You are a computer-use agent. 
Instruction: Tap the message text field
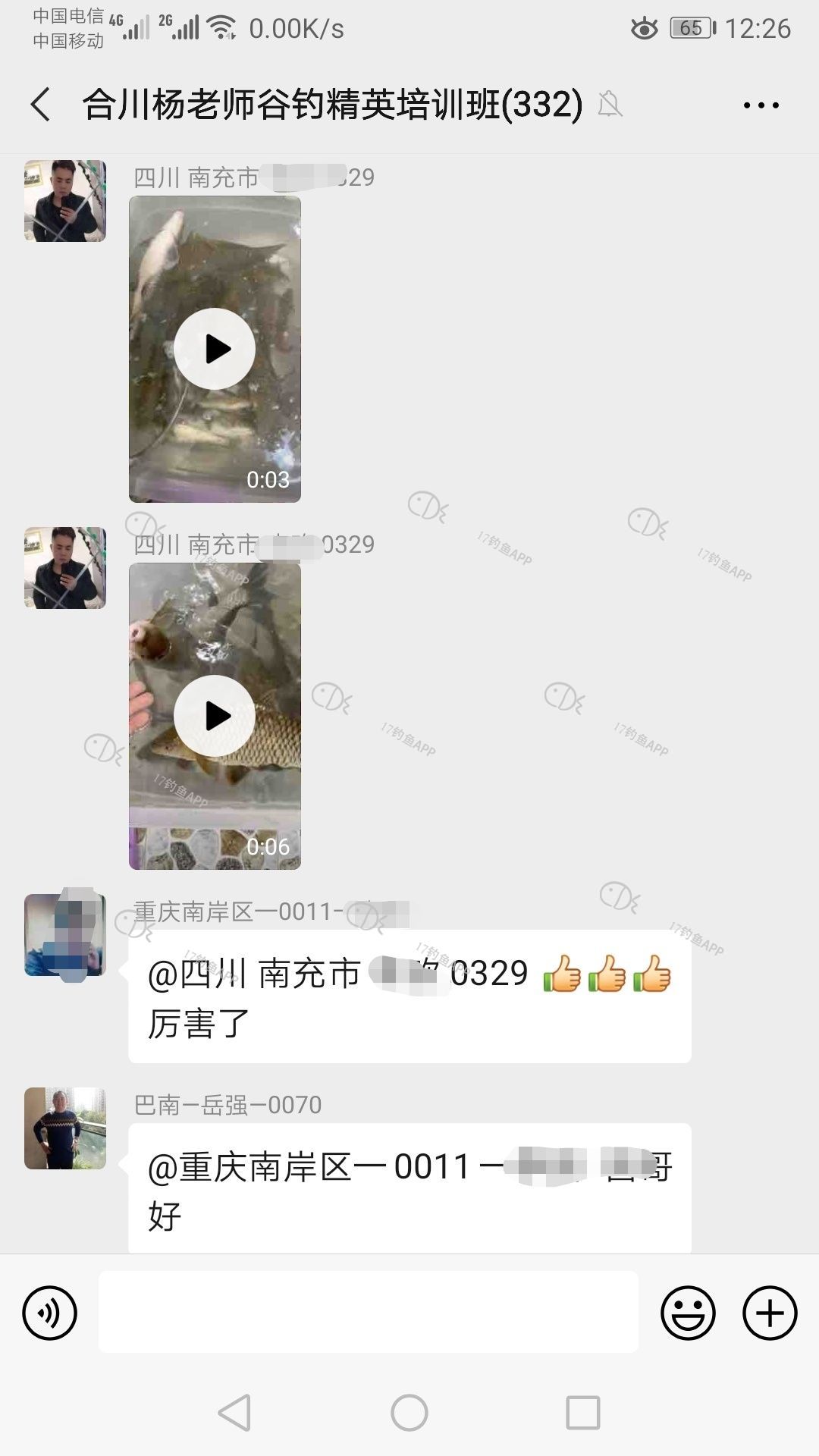(x=369, y=1313)
